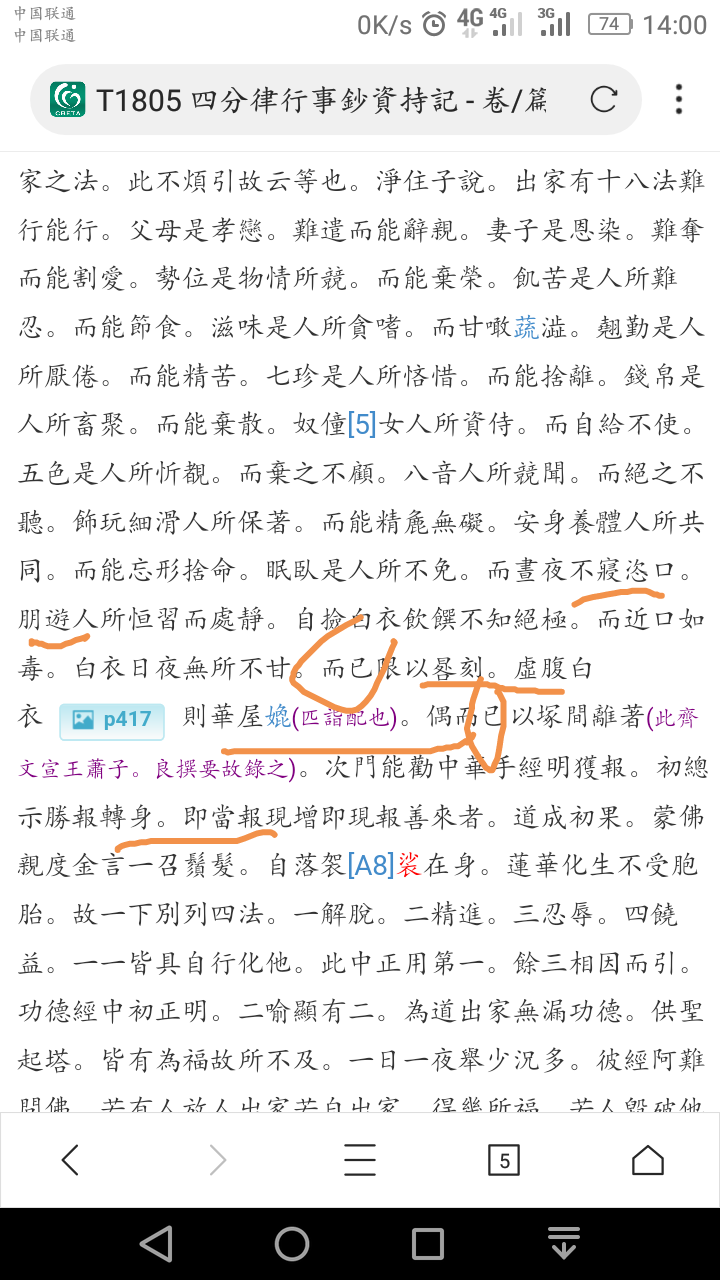
Task: View the 5 open tabs
Action: click(x=504, y=1160)
